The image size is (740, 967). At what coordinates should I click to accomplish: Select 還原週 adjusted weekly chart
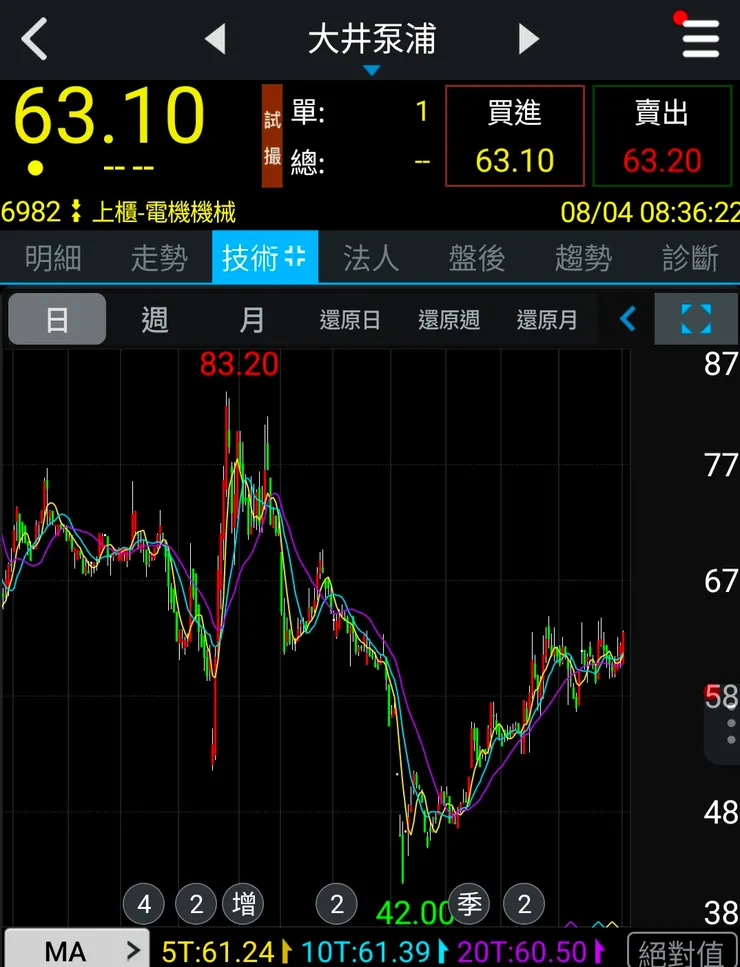click(449, 320)
